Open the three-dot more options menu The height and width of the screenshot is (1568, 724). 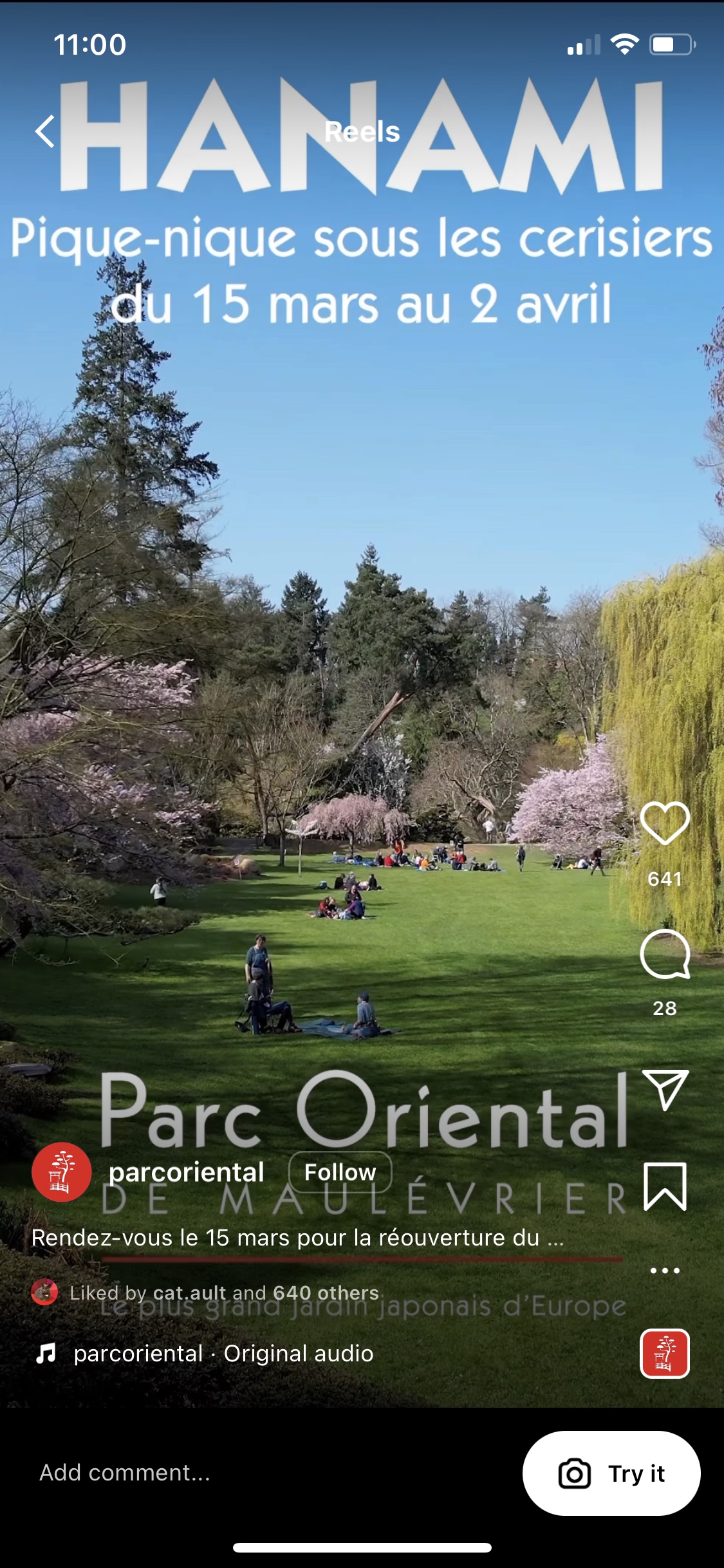[665, 1271]
